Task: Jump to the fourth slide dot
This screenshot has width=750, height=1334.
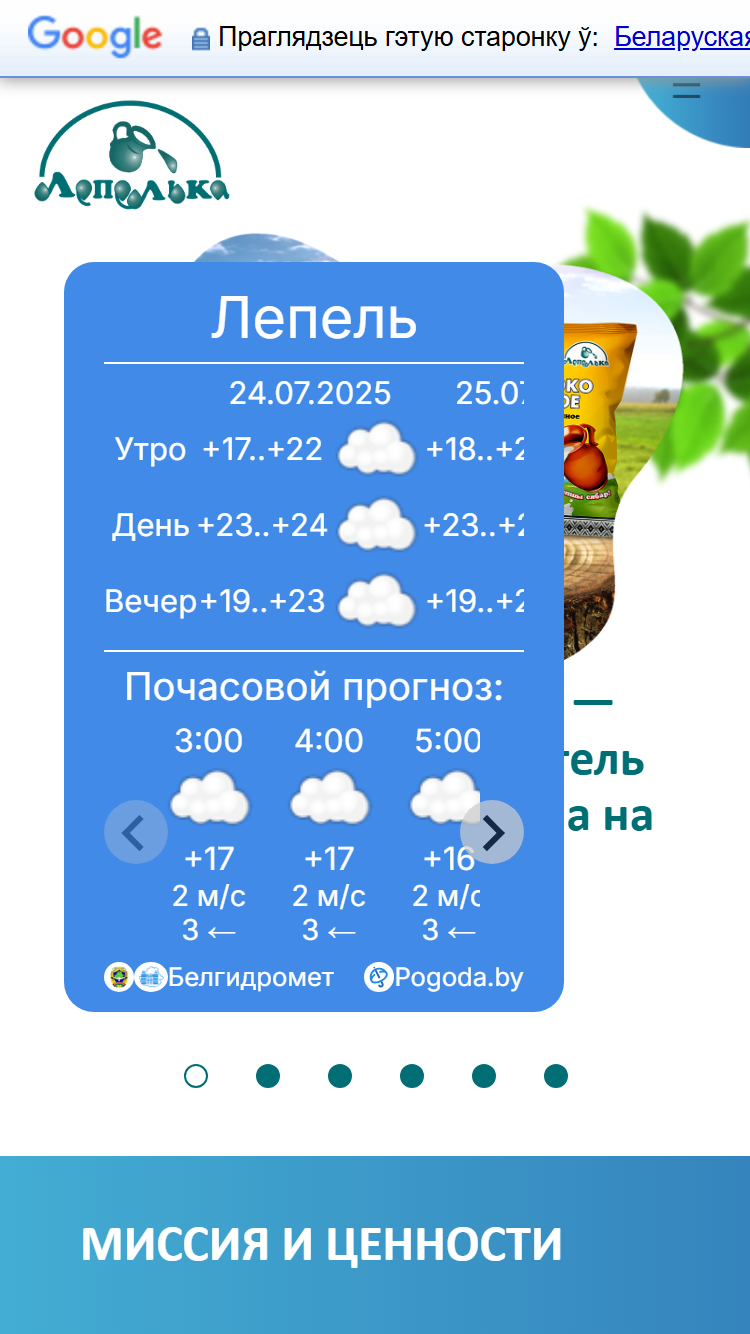Action: click(412, 1076)
